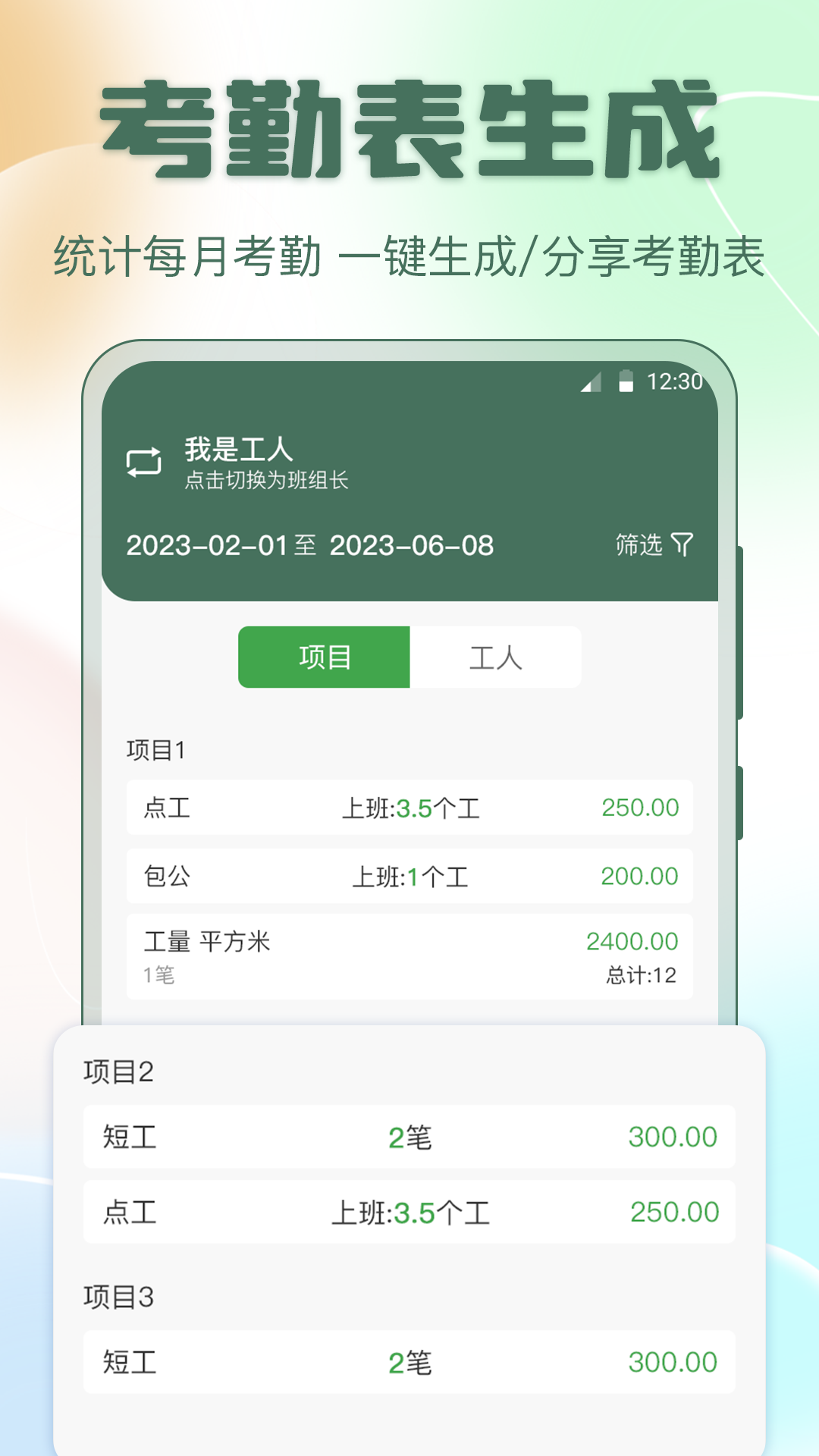Open the 点工 record under 项目1
The width and height of the screenshot is (819, 1456).
(x=409, y=808)
